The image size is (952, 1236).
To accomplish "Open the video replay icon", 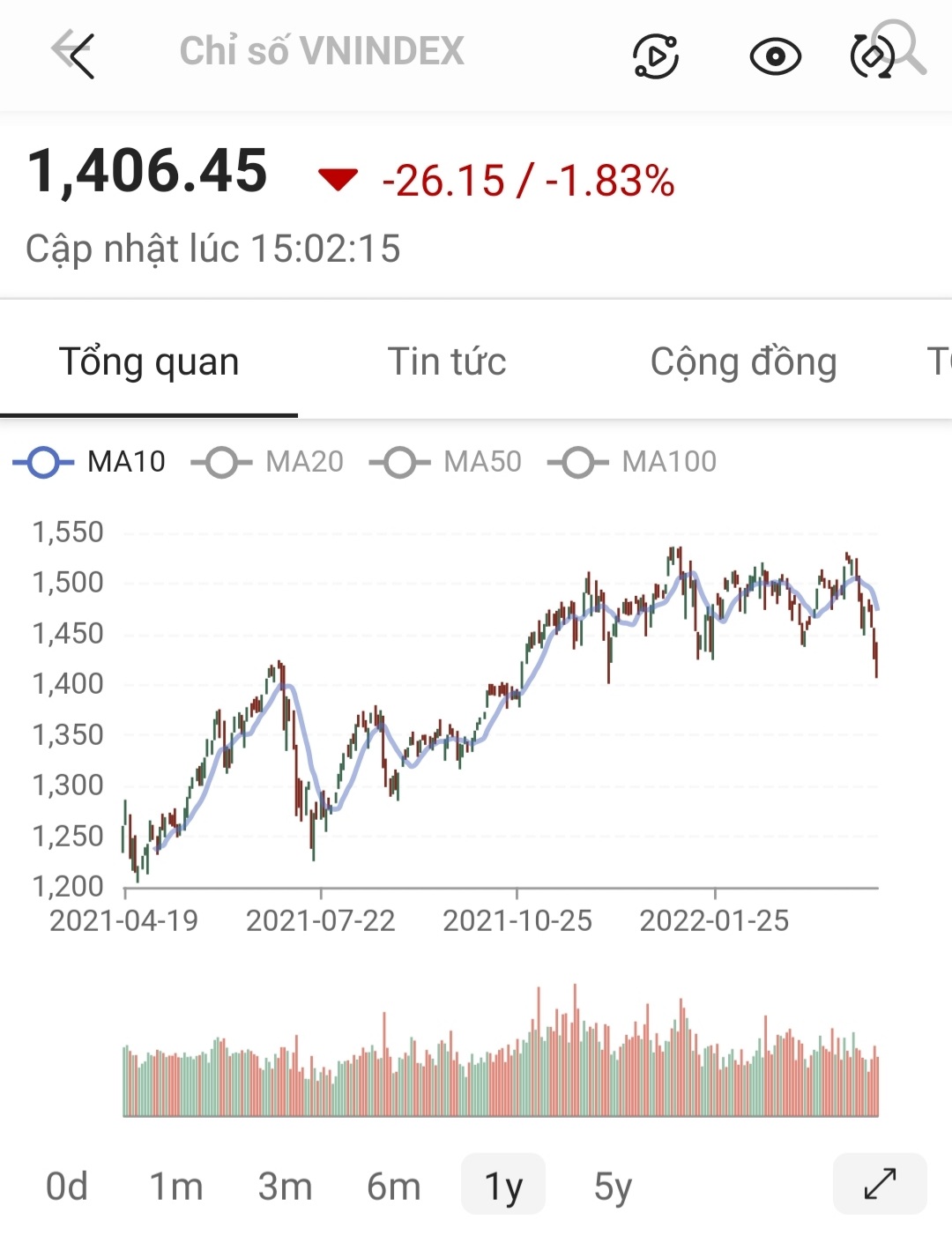I will [656, 57].
